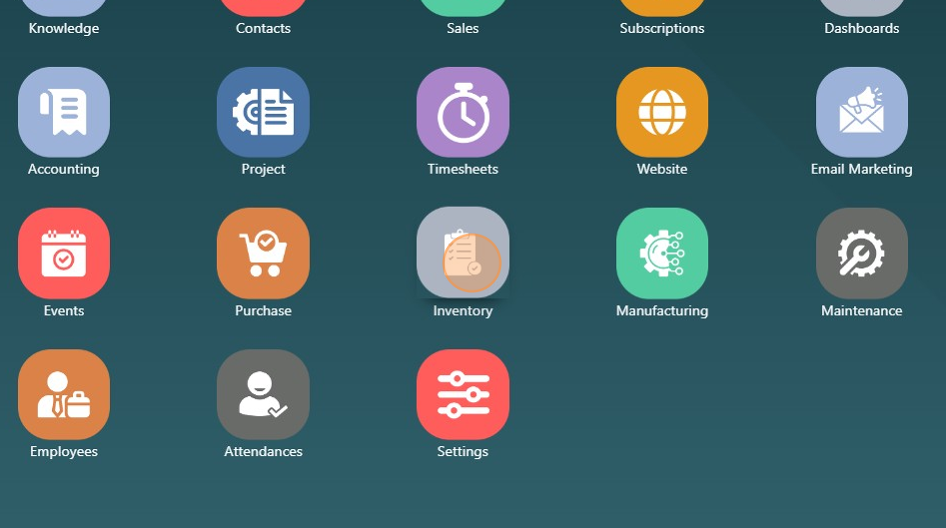This screenshot has height=528, width=946.
Task: Launch Attendances
Action: (x=263, y=394)
